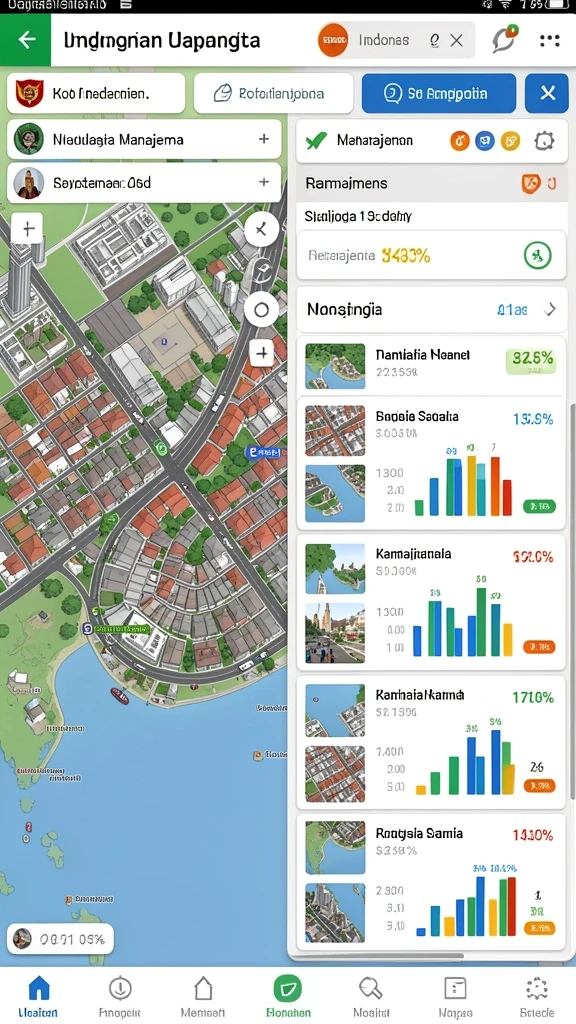Clear the Indones search field

coord(456,40)
